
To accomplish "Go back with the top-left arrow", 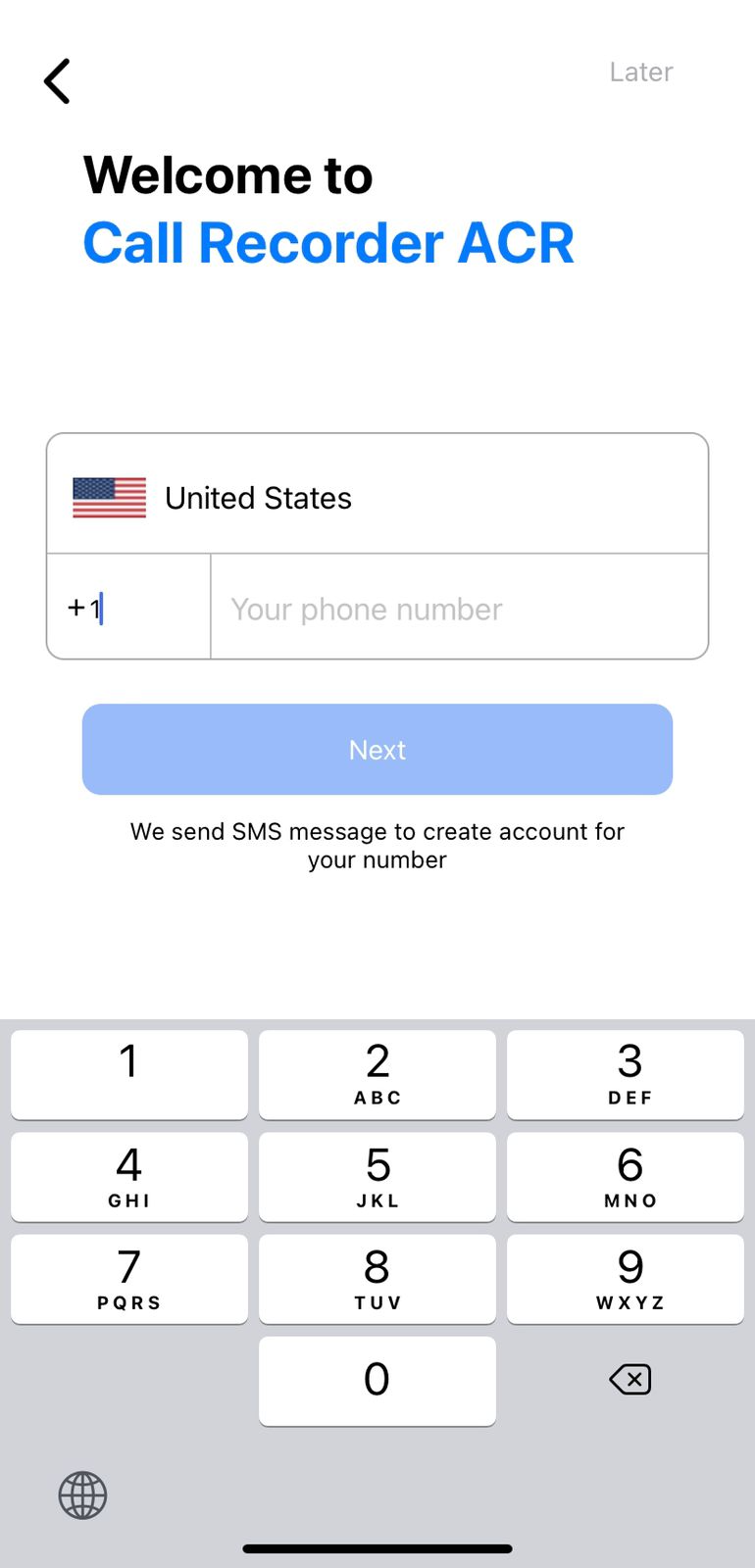I will pyautogui.click(x=58, y=80).
